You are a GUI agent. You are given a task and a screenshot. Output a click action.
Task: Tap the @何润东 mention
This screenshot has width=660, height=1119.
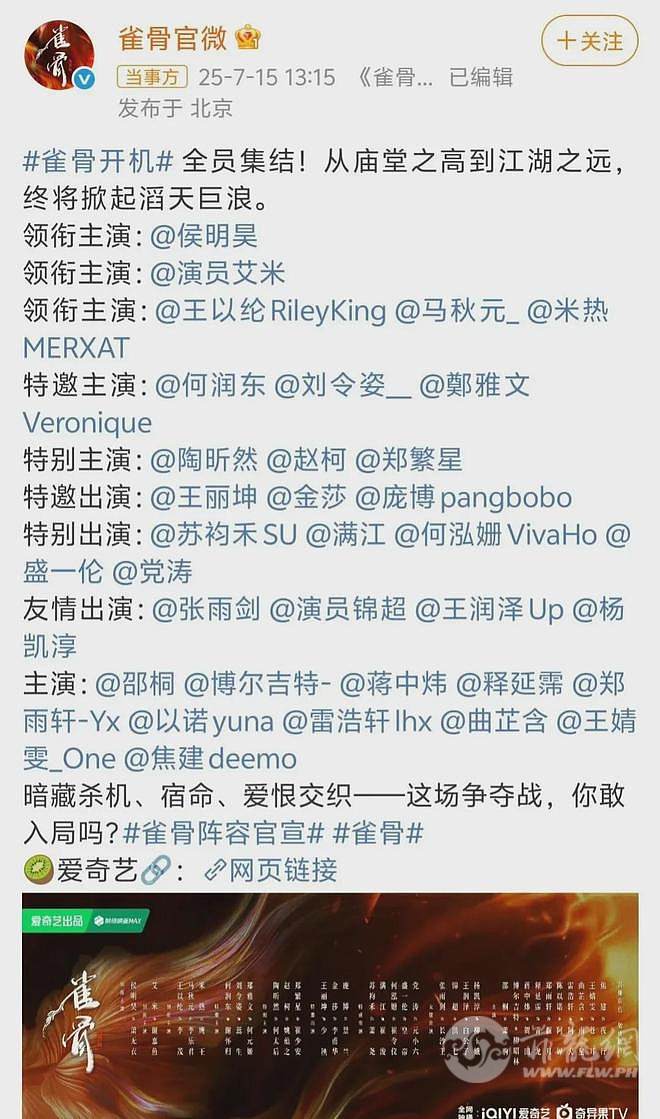207,385
